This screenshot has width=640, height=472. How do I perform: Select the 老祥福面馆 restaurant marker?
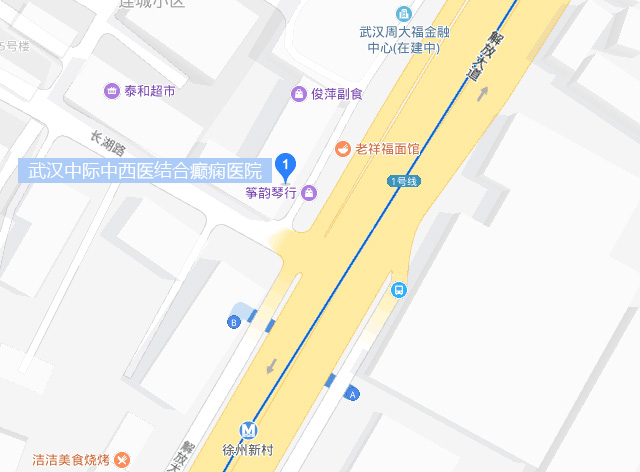click(343, 148)
